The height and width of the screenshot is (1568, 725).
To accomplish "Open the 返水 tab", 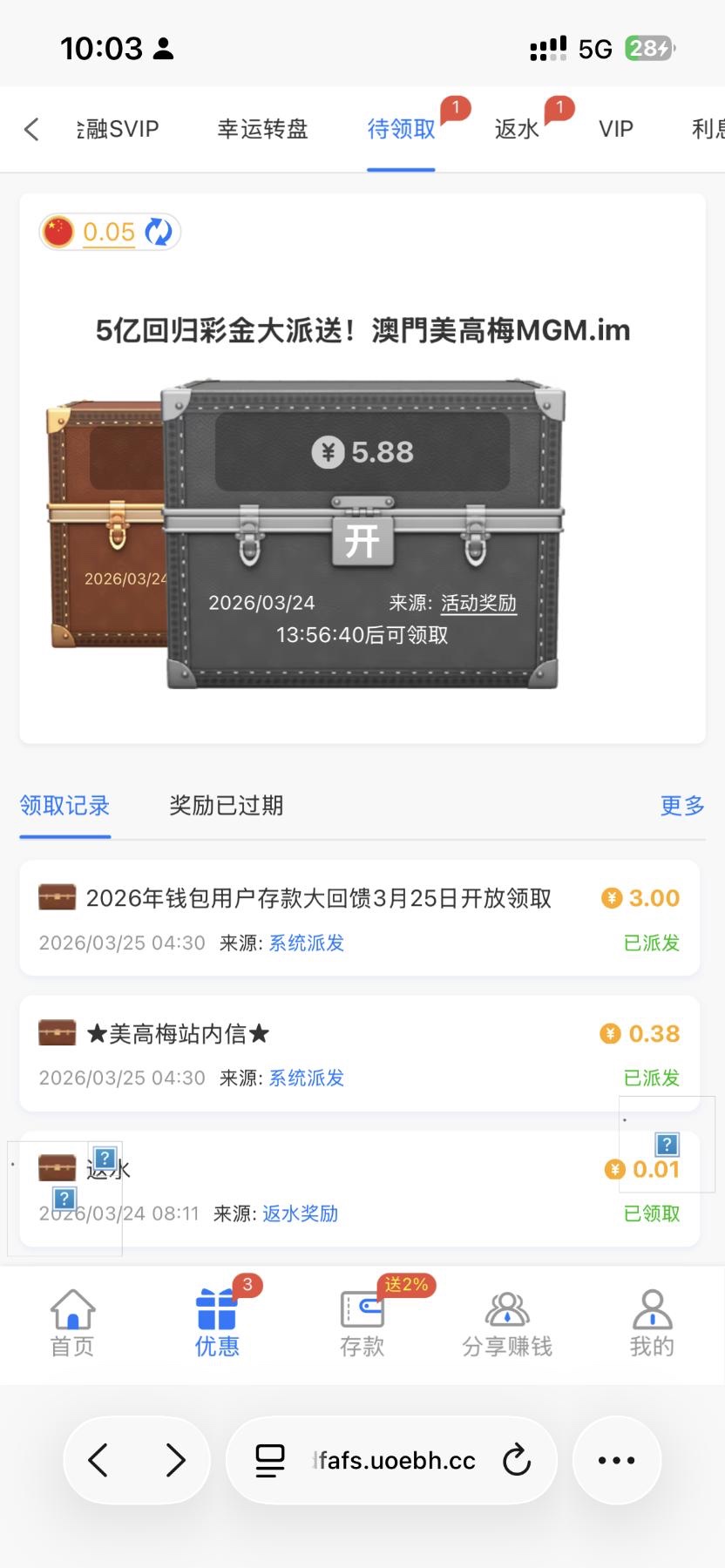I will [x=517, y=130].
